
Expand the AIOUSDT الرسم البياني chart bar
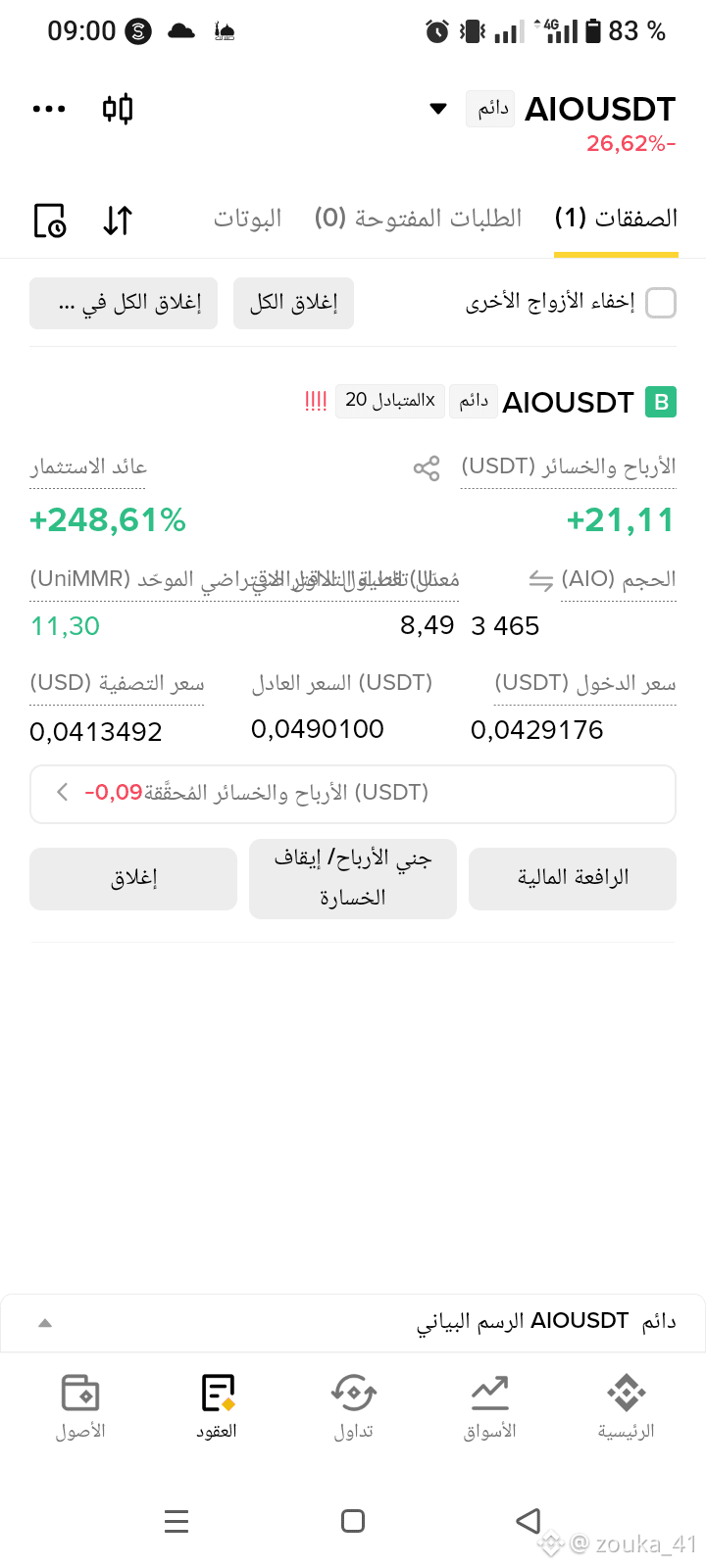pyautogui.click(x=353, y=1323)
